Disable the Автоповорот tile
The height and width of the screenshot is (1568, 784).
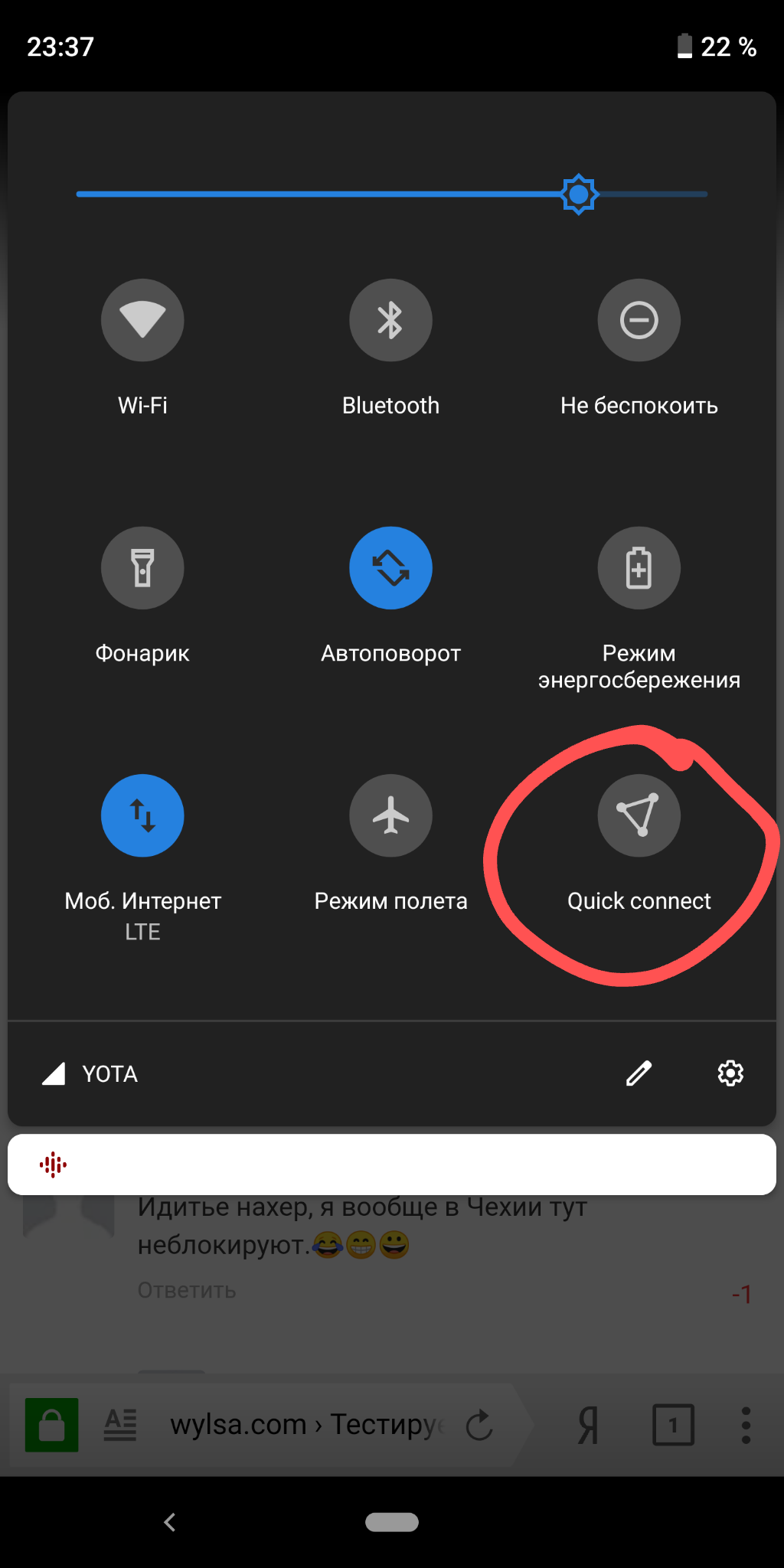click(x=390, y=568)
